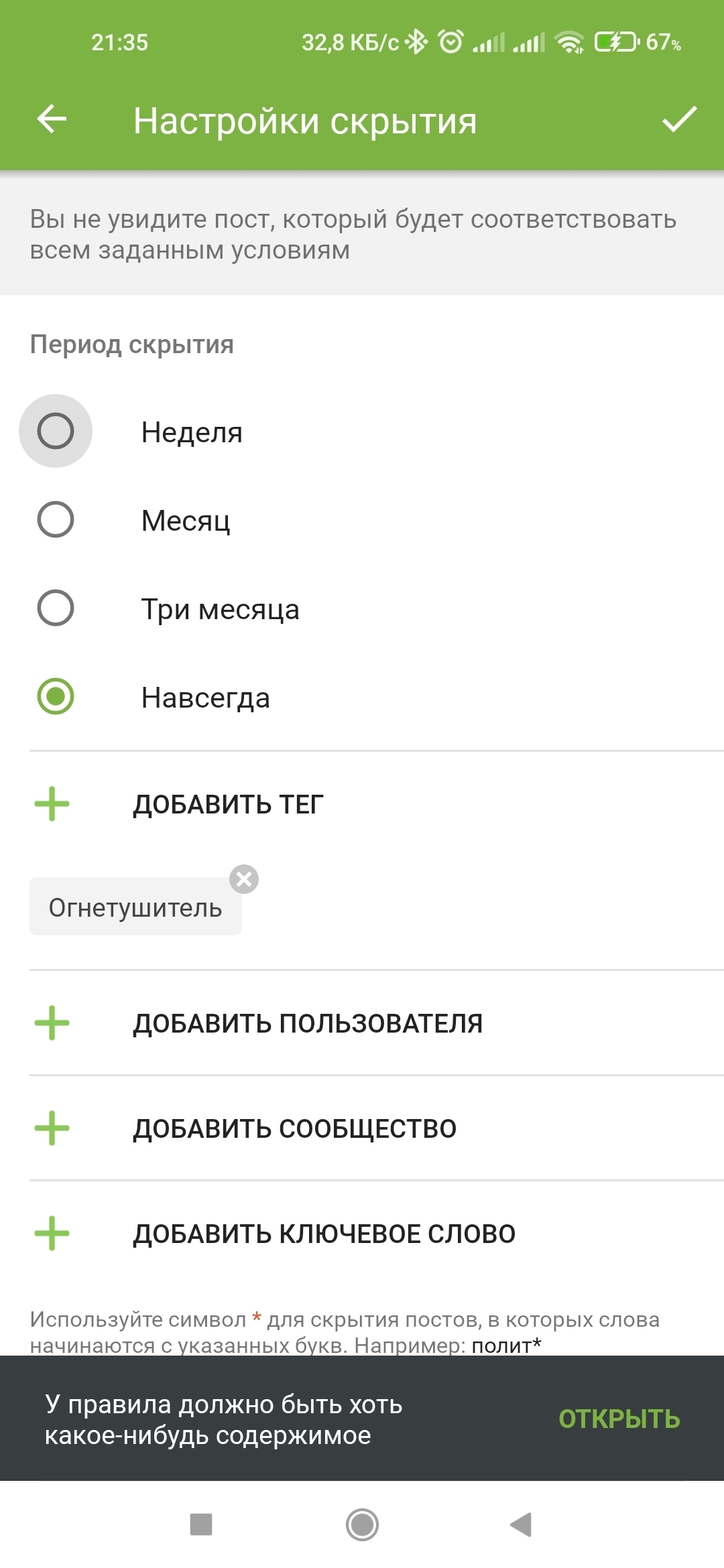Go to the home screen

tap(362, 1524)
